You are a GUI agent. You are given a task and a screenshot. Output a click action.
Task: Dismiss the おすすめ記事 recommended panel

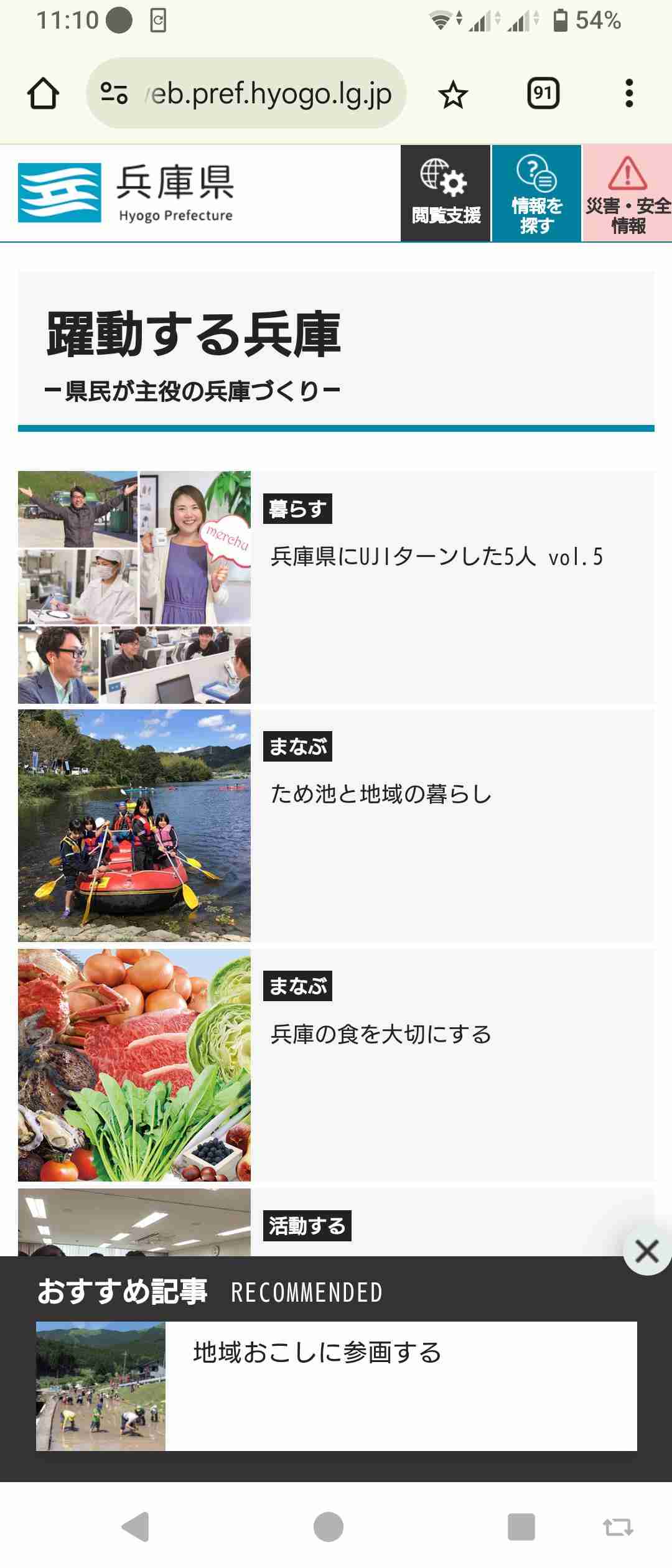point(646,1251)
